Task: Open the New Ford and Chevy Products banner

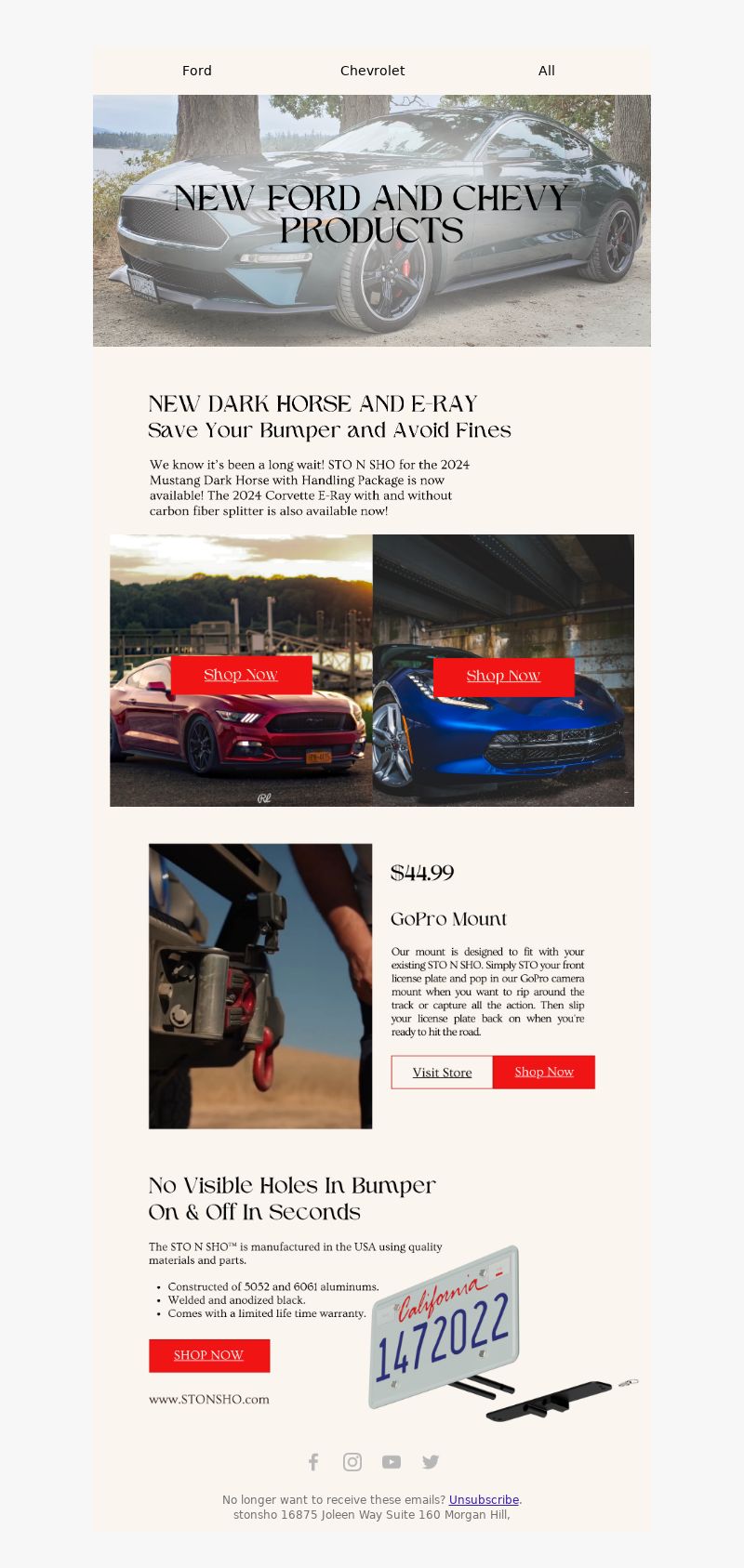Action: [x=372, y=220]
